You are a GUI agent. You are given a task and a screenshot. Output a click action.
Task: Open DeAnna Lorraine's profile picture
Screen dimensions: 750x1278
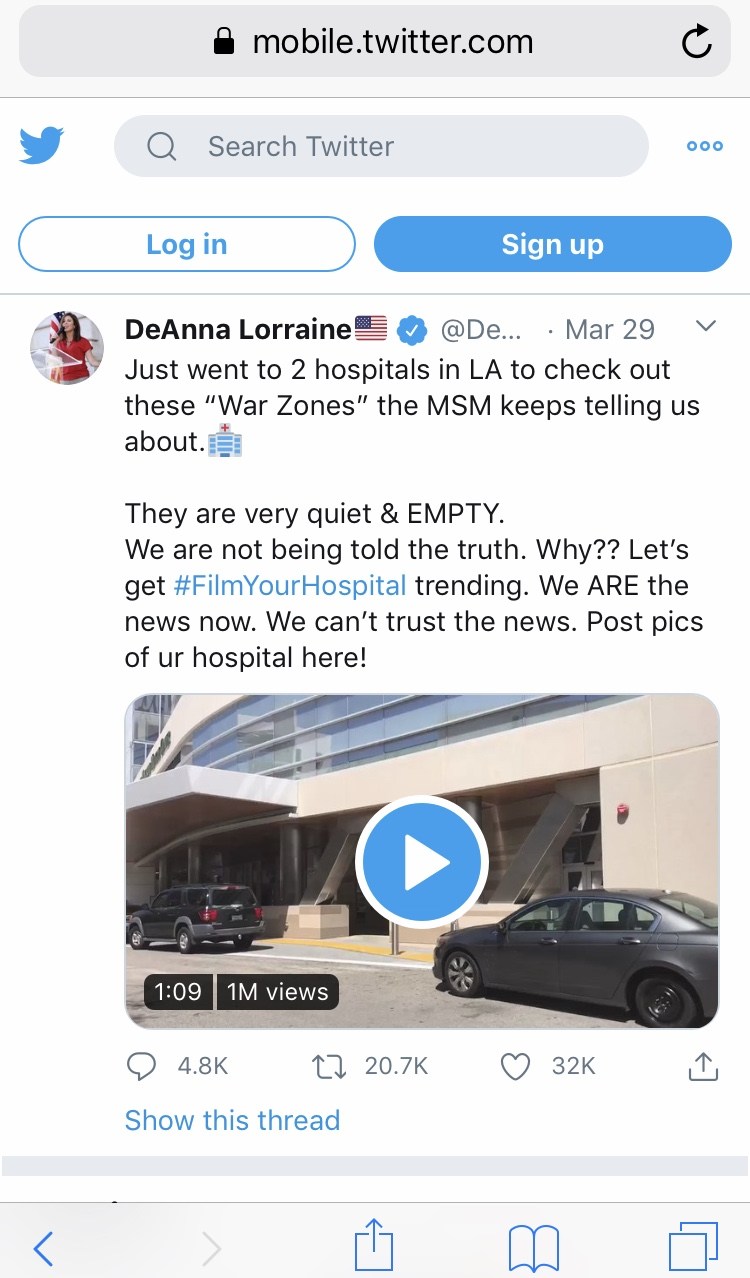[x=67, y=347]
